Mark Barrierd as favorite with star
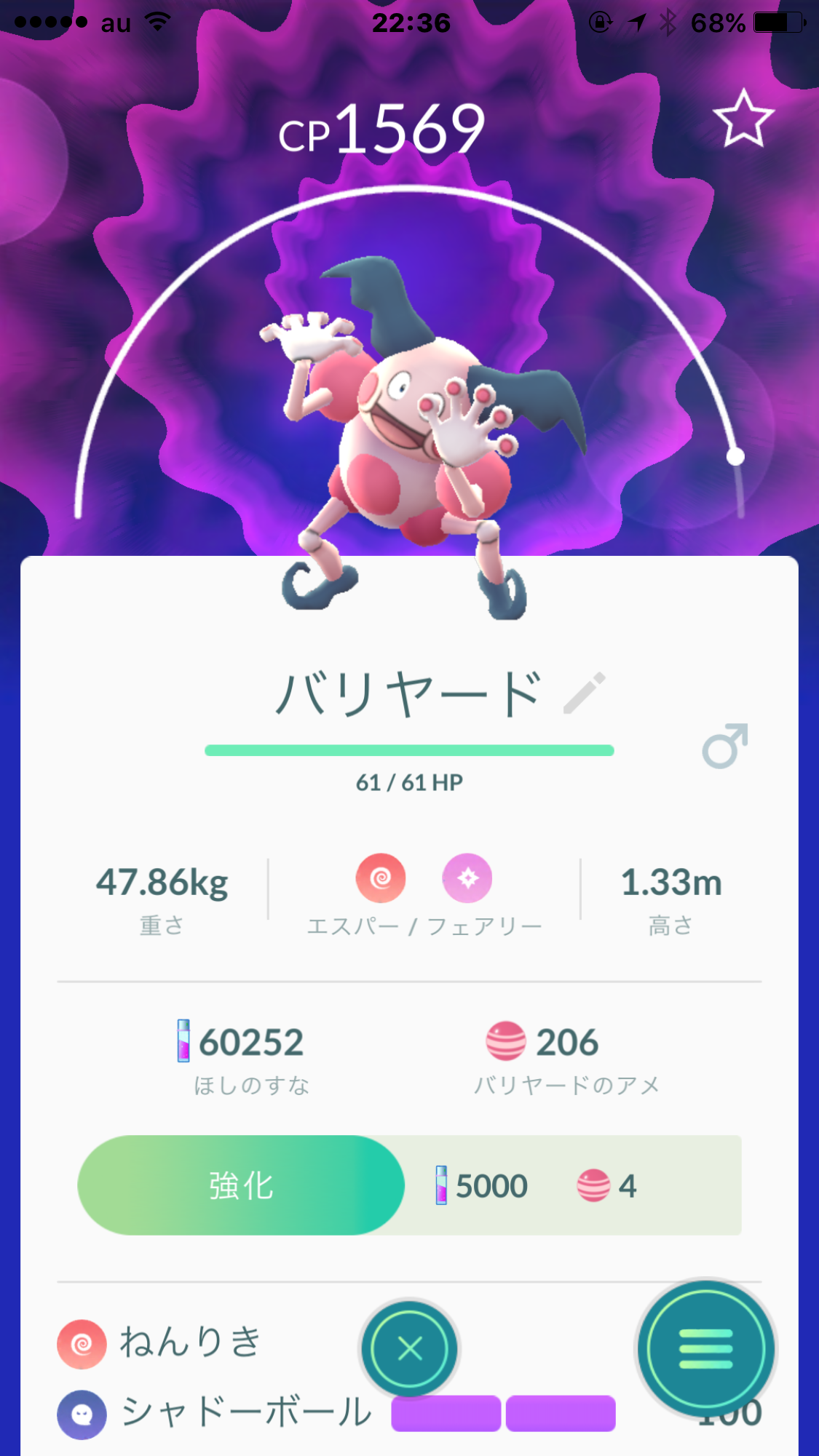This screenshot has width=819, height=1456. pos(743,119)
